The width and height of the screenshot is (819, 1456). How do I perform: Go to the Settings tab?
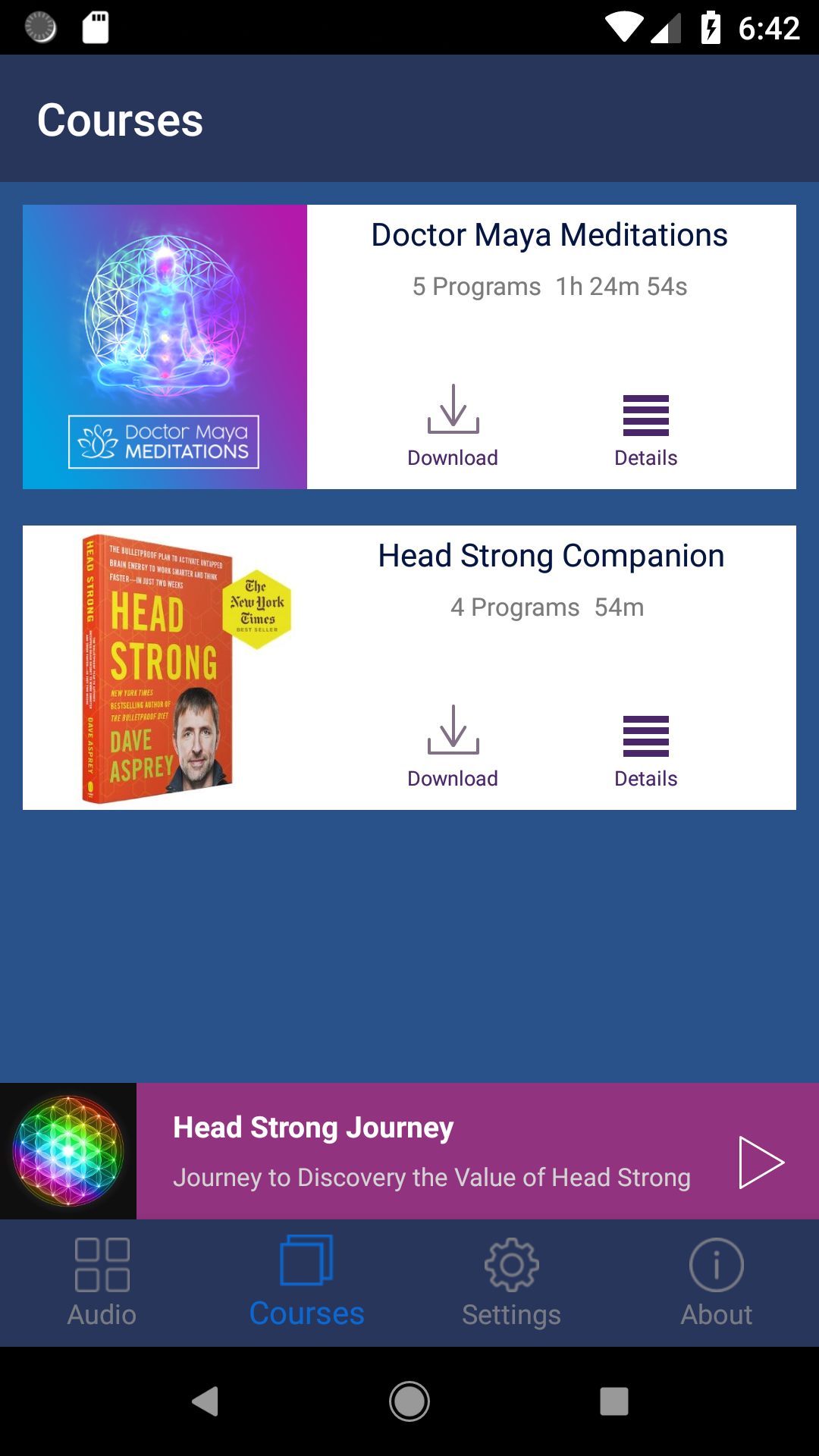[512, 1282]
